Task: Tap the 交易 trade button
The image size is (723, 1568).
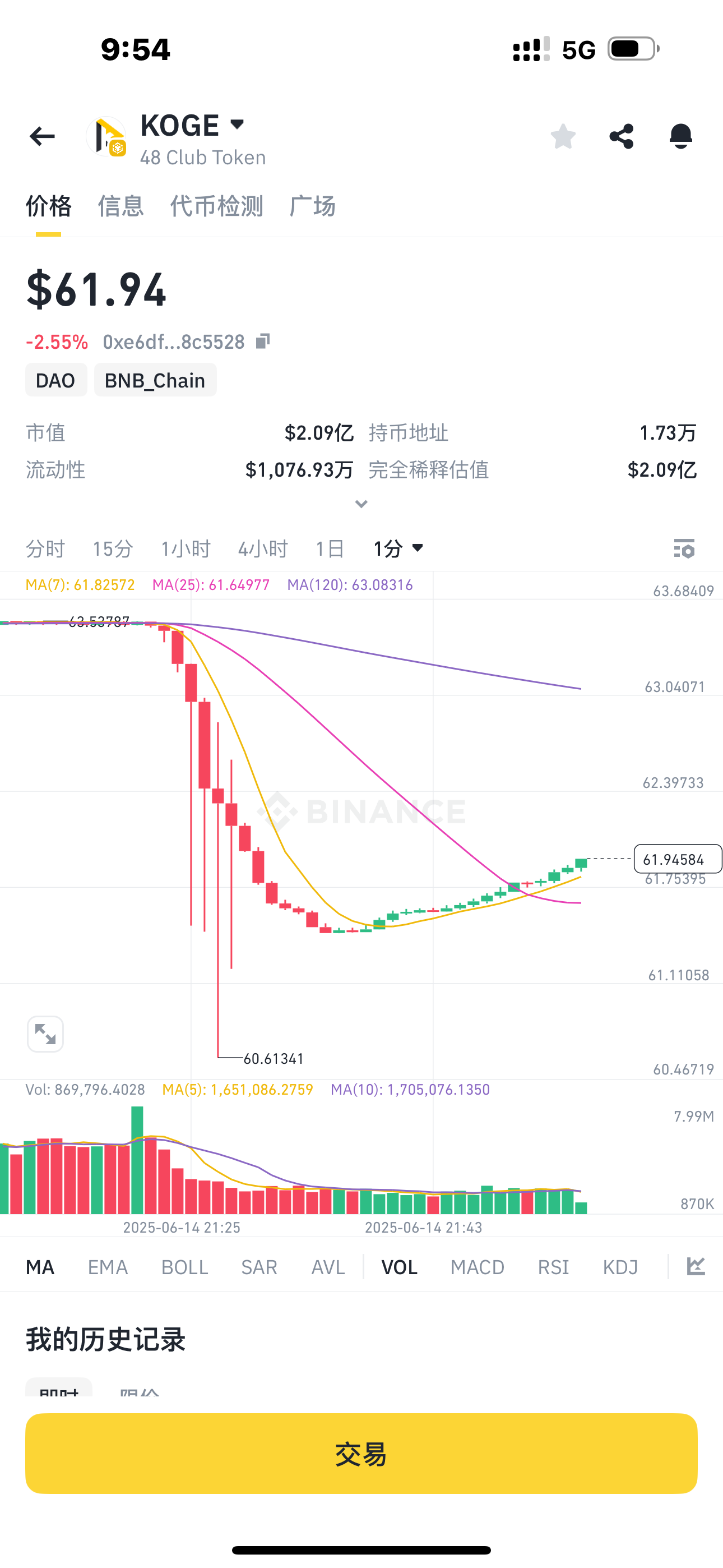Action: click(x=361, y=1454)
